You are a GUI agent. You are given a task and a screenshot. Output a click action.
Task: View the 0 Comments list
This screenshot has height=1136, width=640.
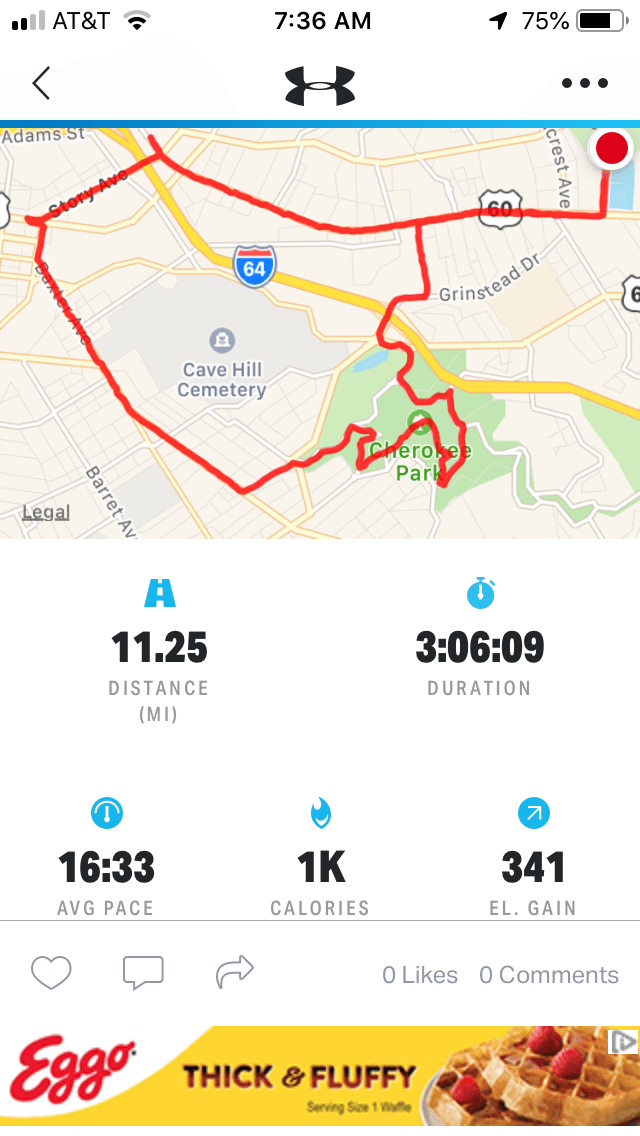[549, 975]
